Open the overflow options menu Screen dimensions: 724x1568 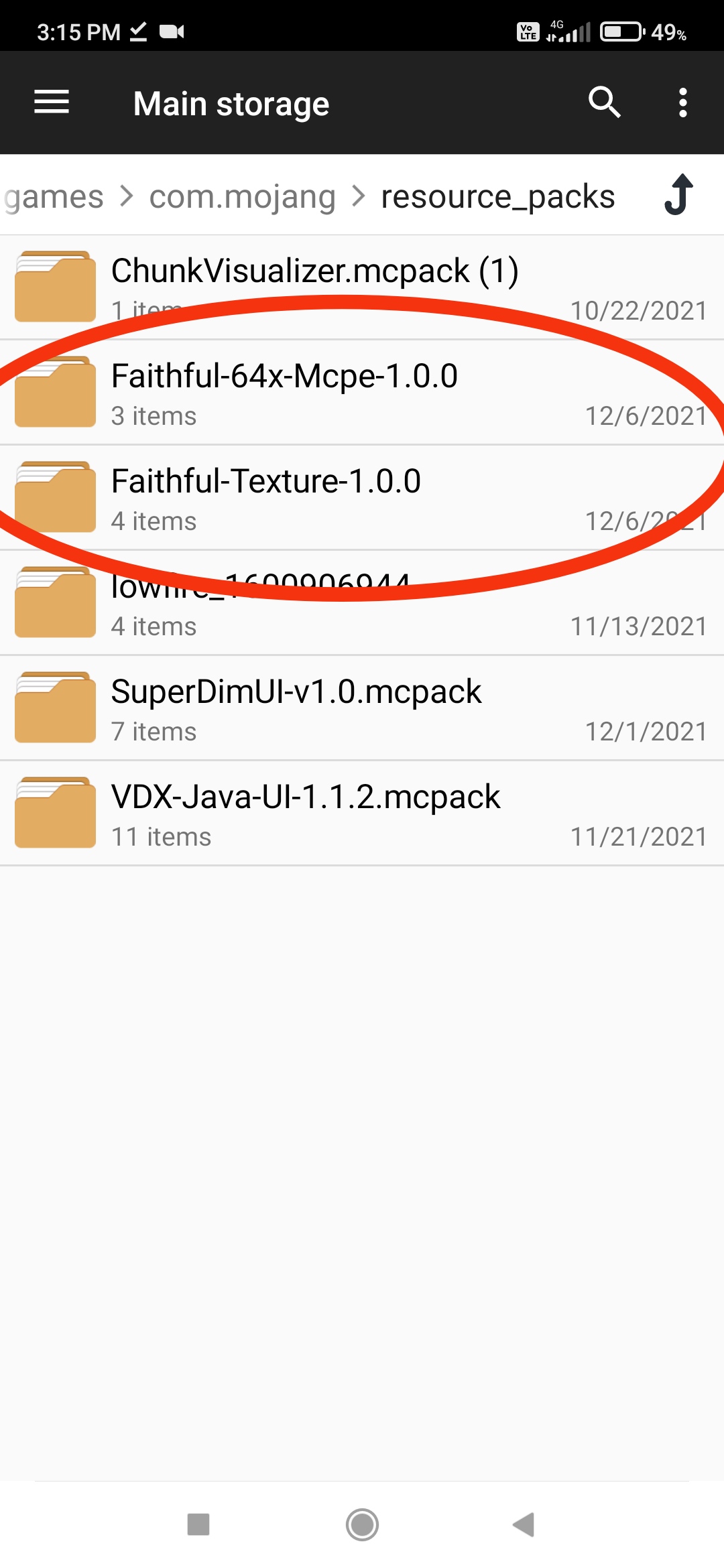click(682, 103)
